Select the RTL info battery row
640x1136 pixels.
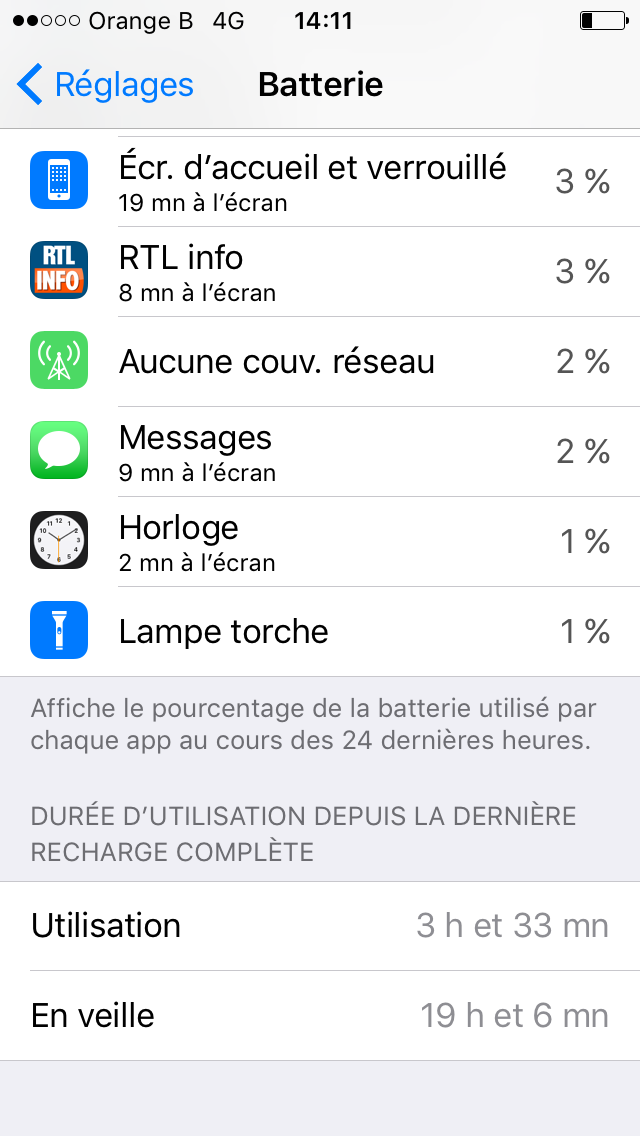point(320,271)
